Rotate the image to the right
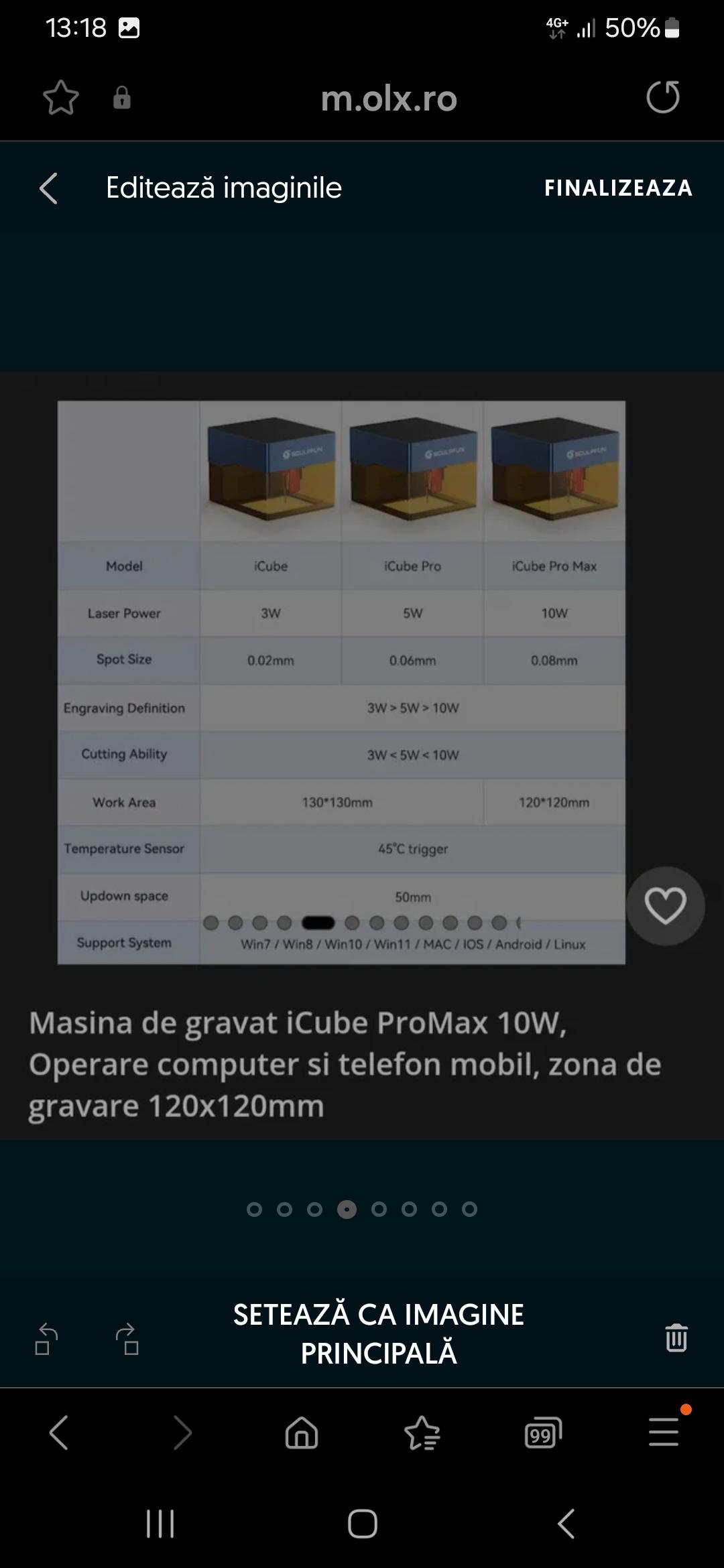The width and height of the screenshot is (724, 1568). coord(127,1339)
